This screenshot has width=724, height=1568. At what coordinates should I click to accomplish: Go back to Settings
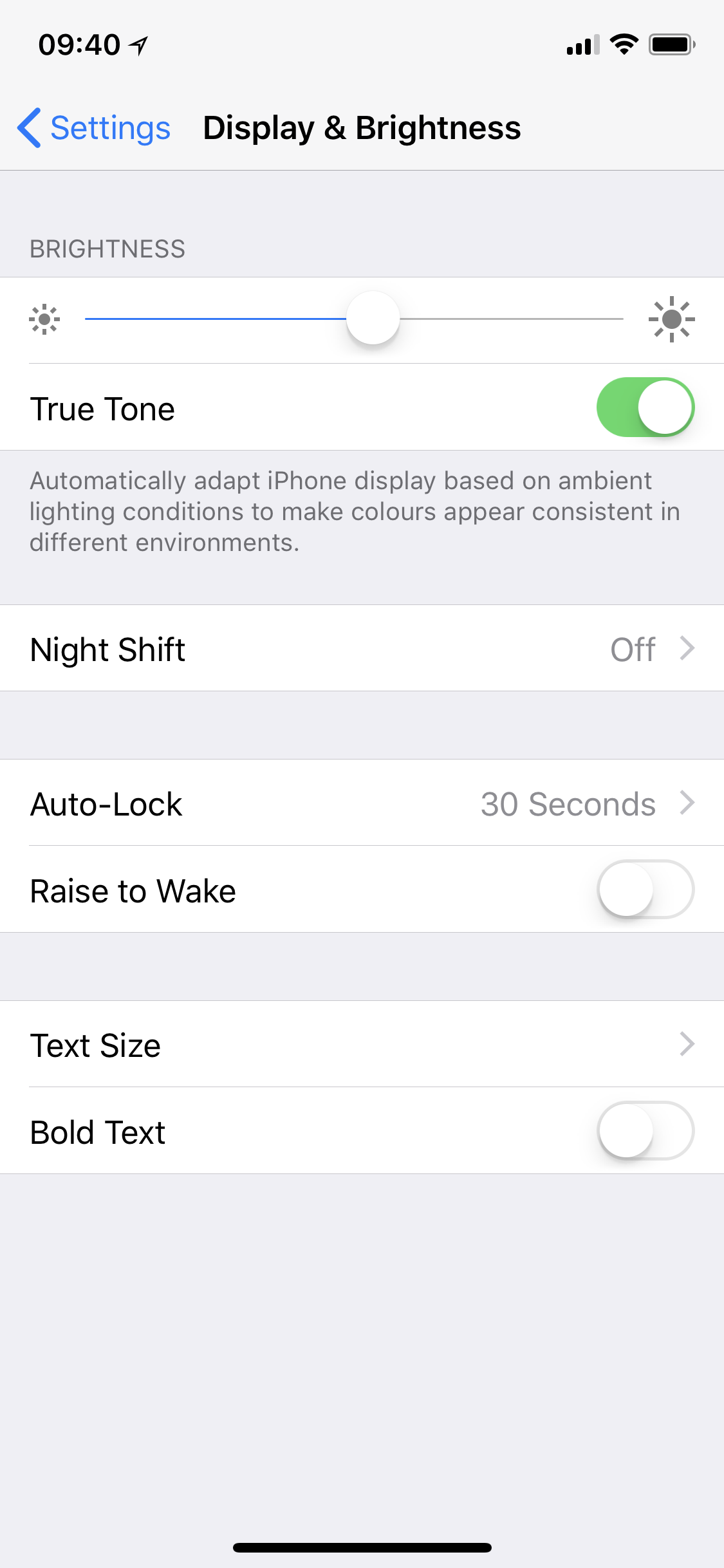(94, 127)
